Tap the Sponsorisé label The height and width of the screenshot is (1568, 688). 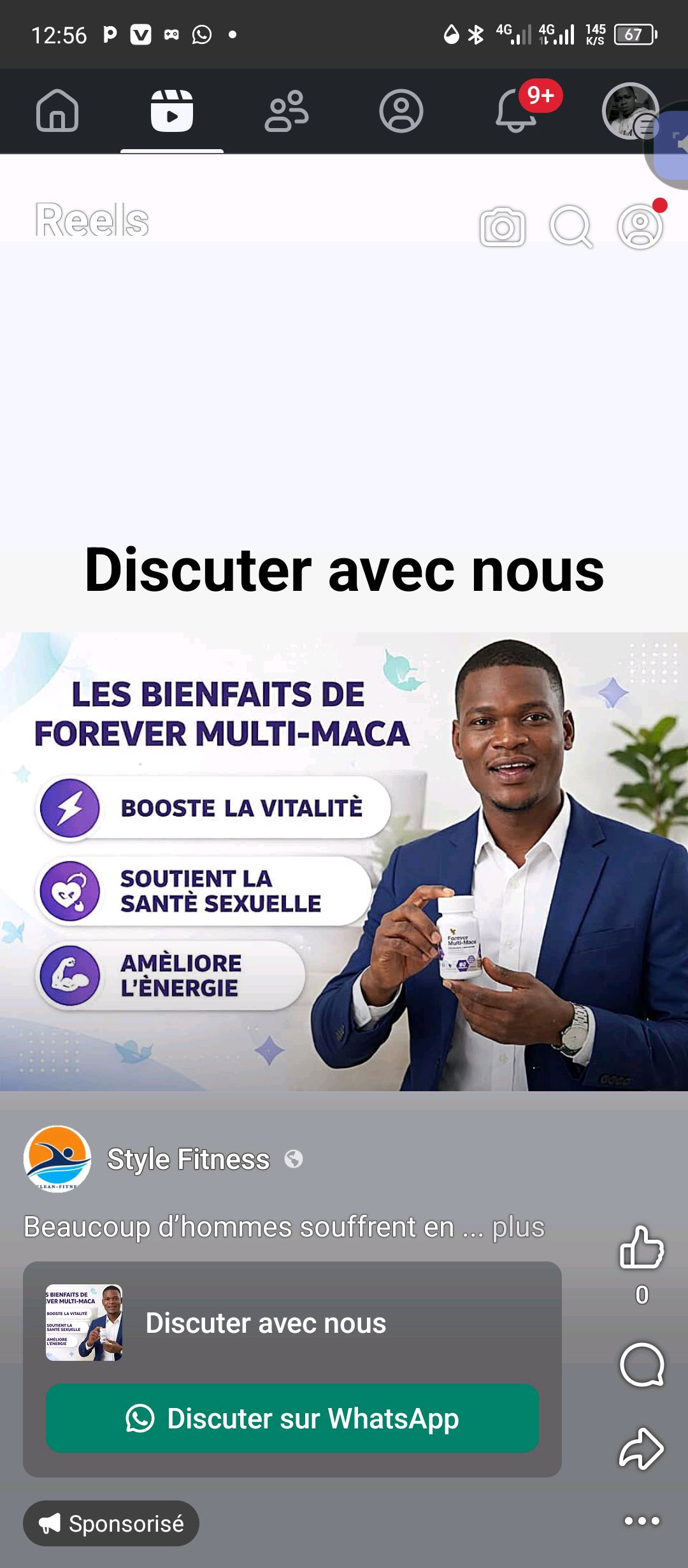coord(111,1523)
